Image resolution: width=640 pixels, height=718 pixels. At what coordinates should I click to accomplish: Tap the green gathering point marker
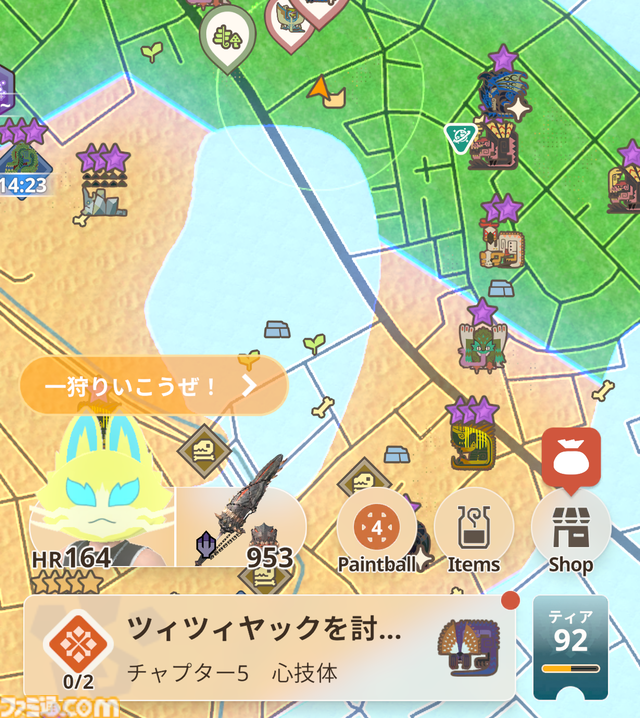pyautogui.click(x=228, y=39)
